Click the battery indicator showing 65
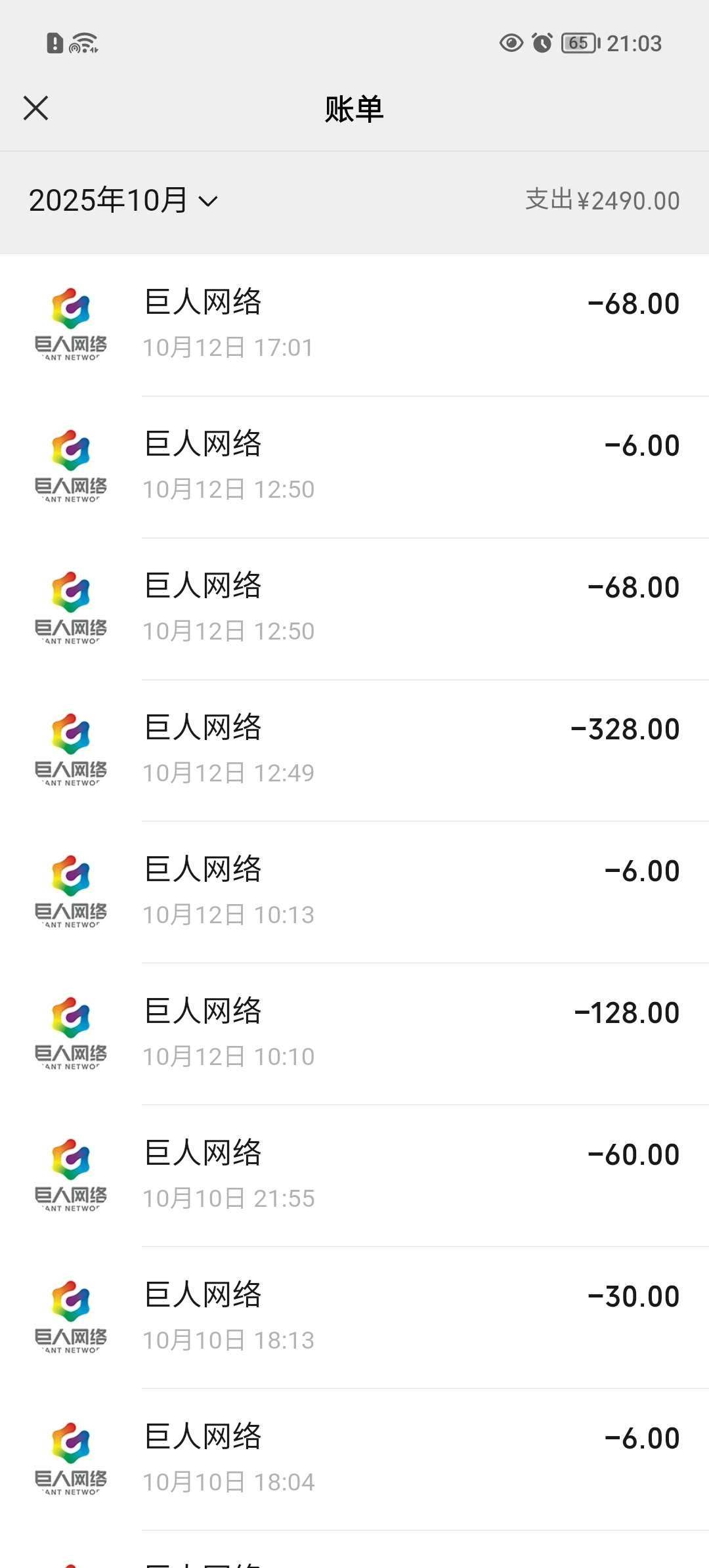The image size is (709, 1568). (576, 43)
